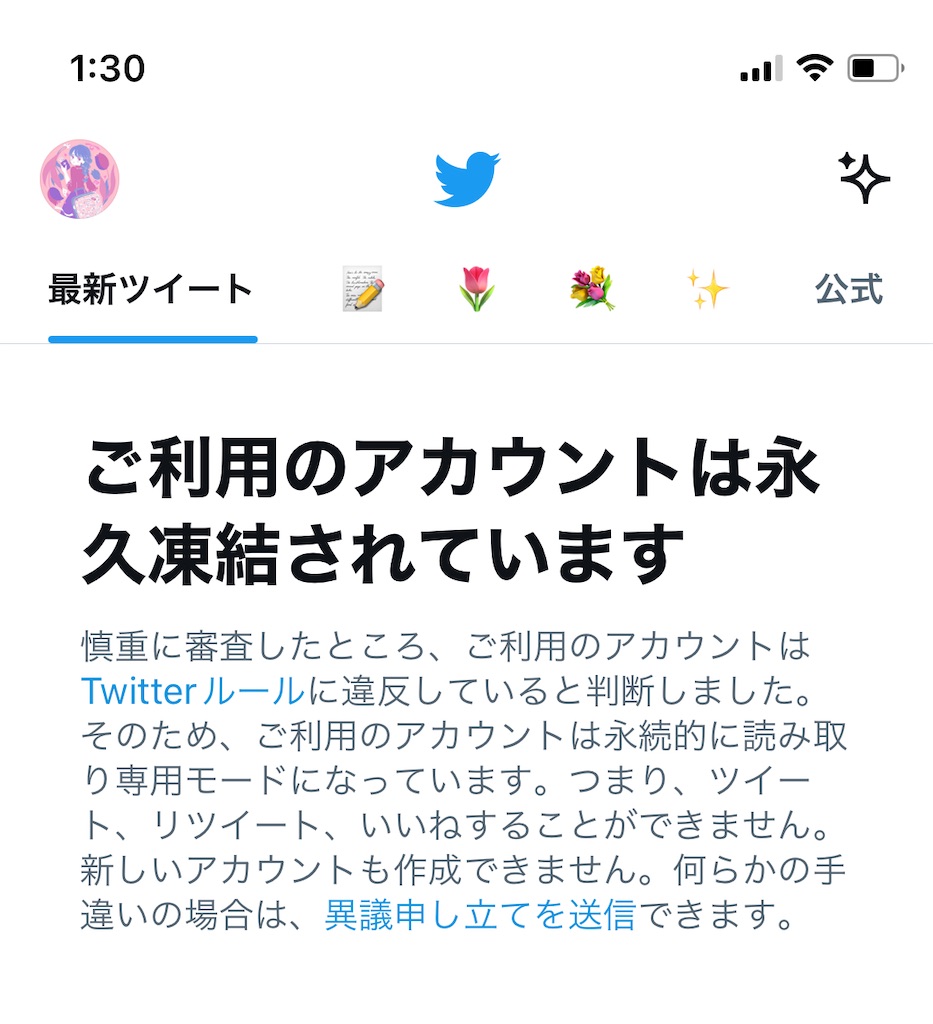The width and height of the screenshot is (933, 1024).
Task: Select the tulip emoji 🌷 list tab
Action: click(476, 287)
